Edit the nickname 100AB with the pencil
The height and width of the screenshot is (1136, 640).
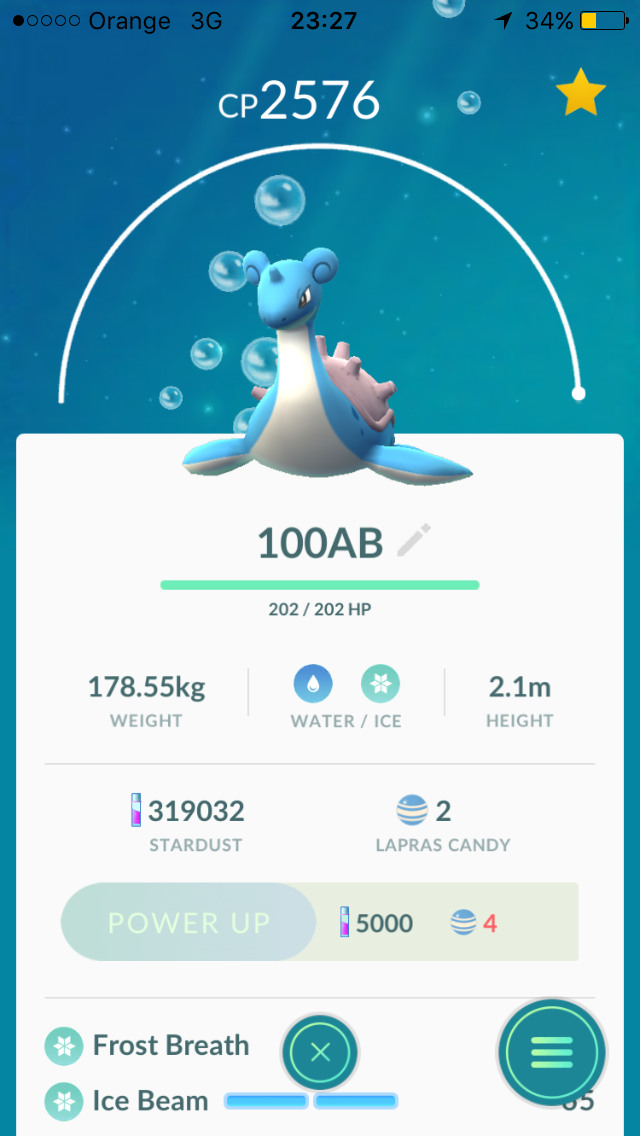click(415, 541)
